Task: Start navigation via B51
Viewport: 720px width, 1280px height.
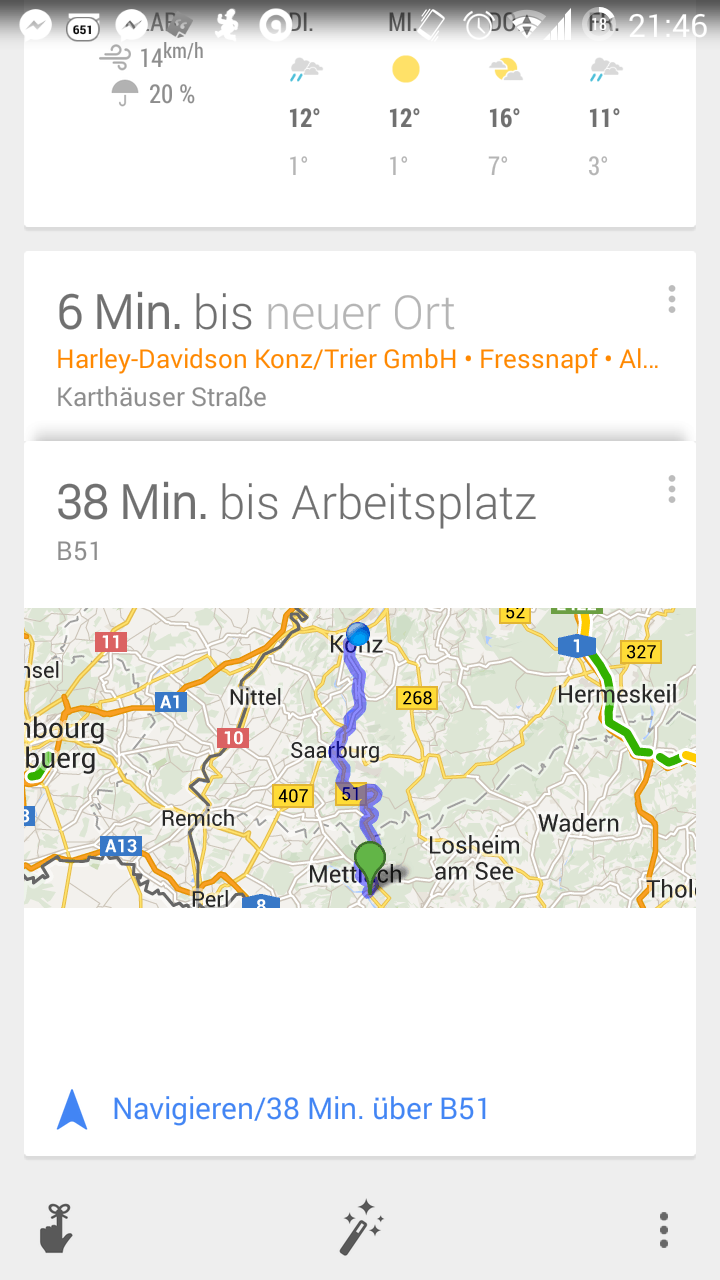Action: point(300,1109)
